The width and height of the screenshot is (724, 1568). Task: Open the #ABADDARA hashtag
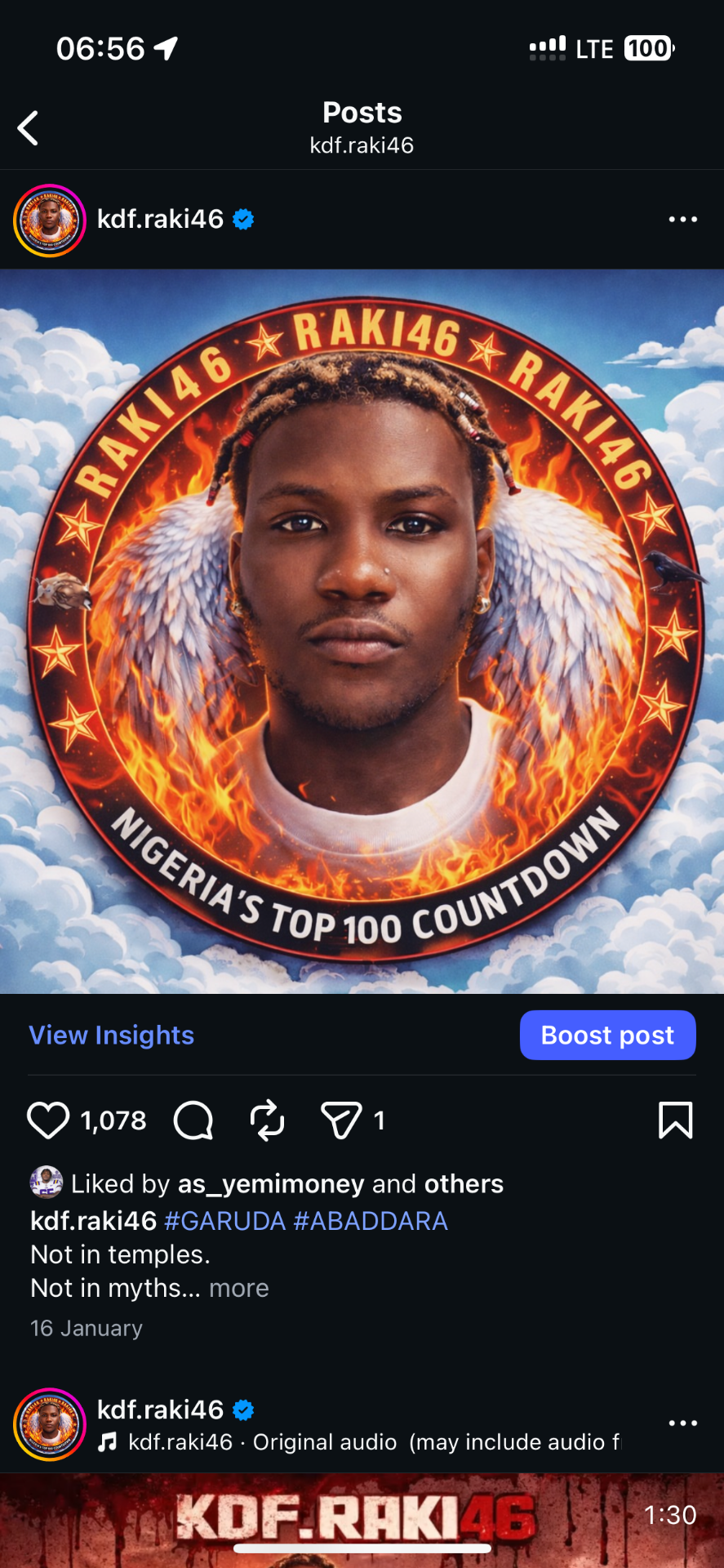371,1221
